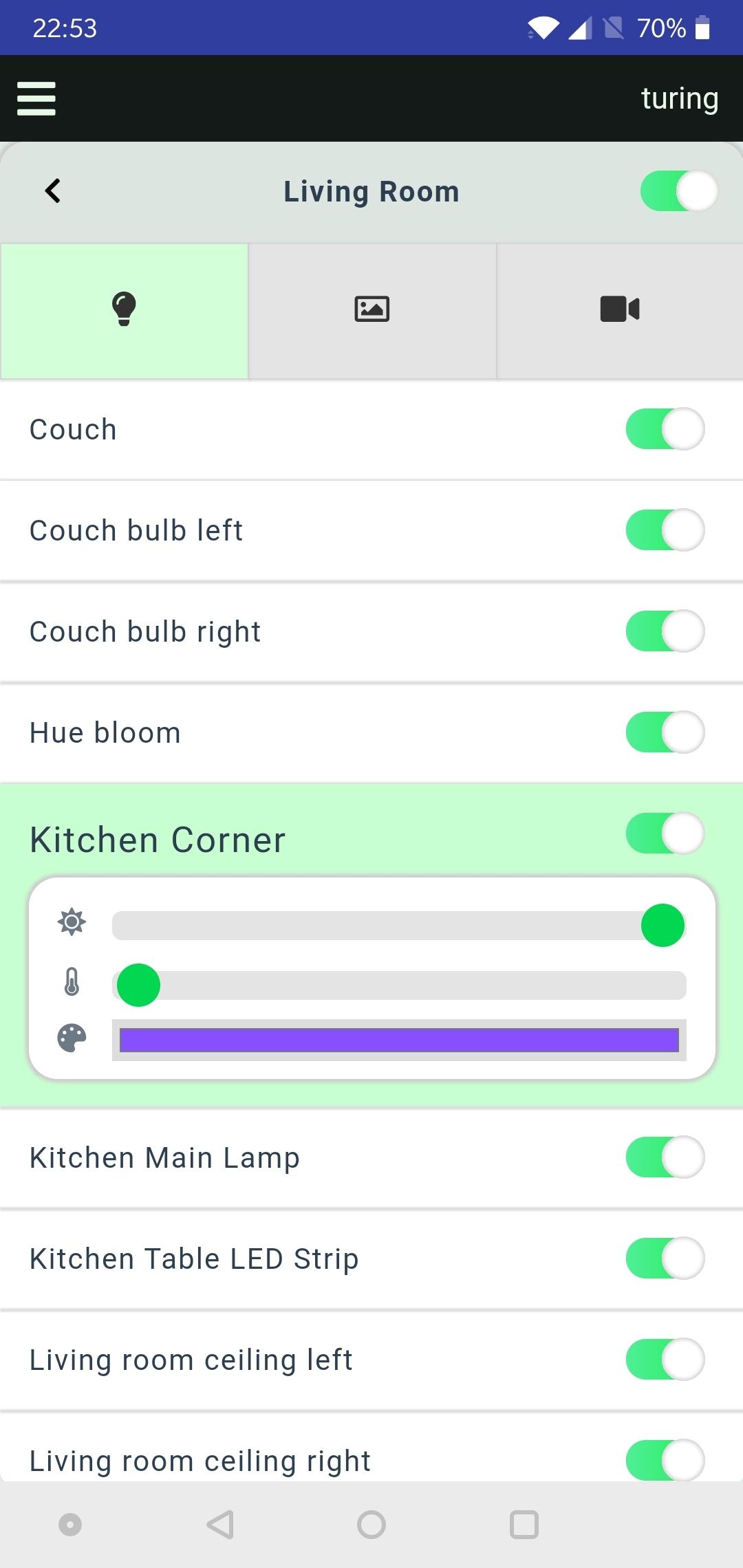
Task: Tap the Kitchen Corner brightness slider
Action: coord(399,926)
